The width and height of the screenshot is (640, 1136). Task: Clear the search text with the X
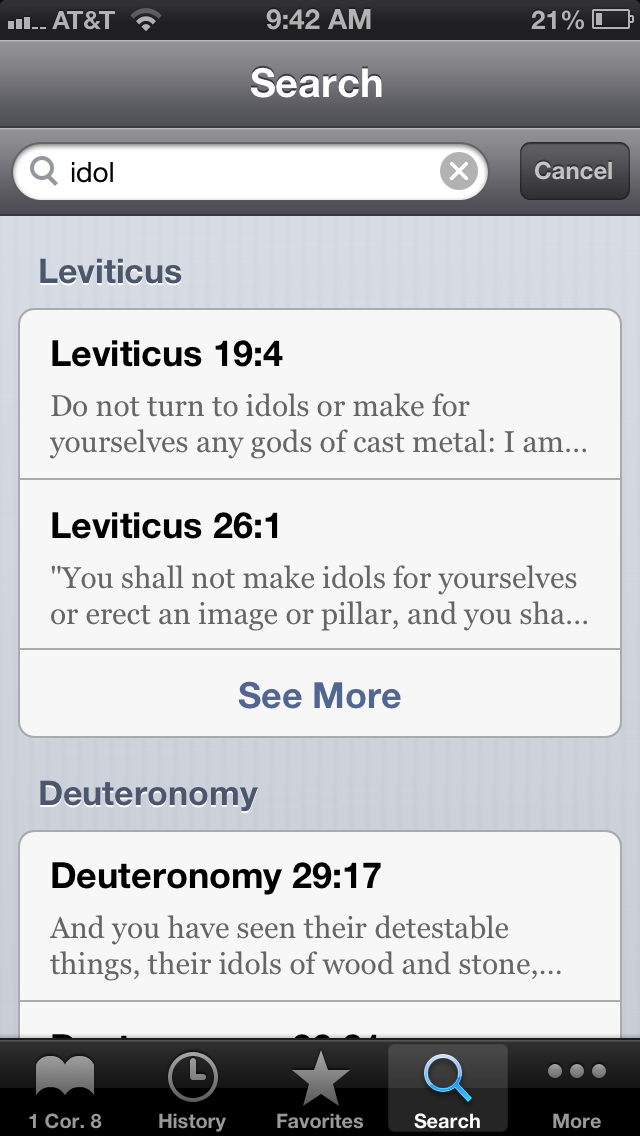(x=458, y=172)
